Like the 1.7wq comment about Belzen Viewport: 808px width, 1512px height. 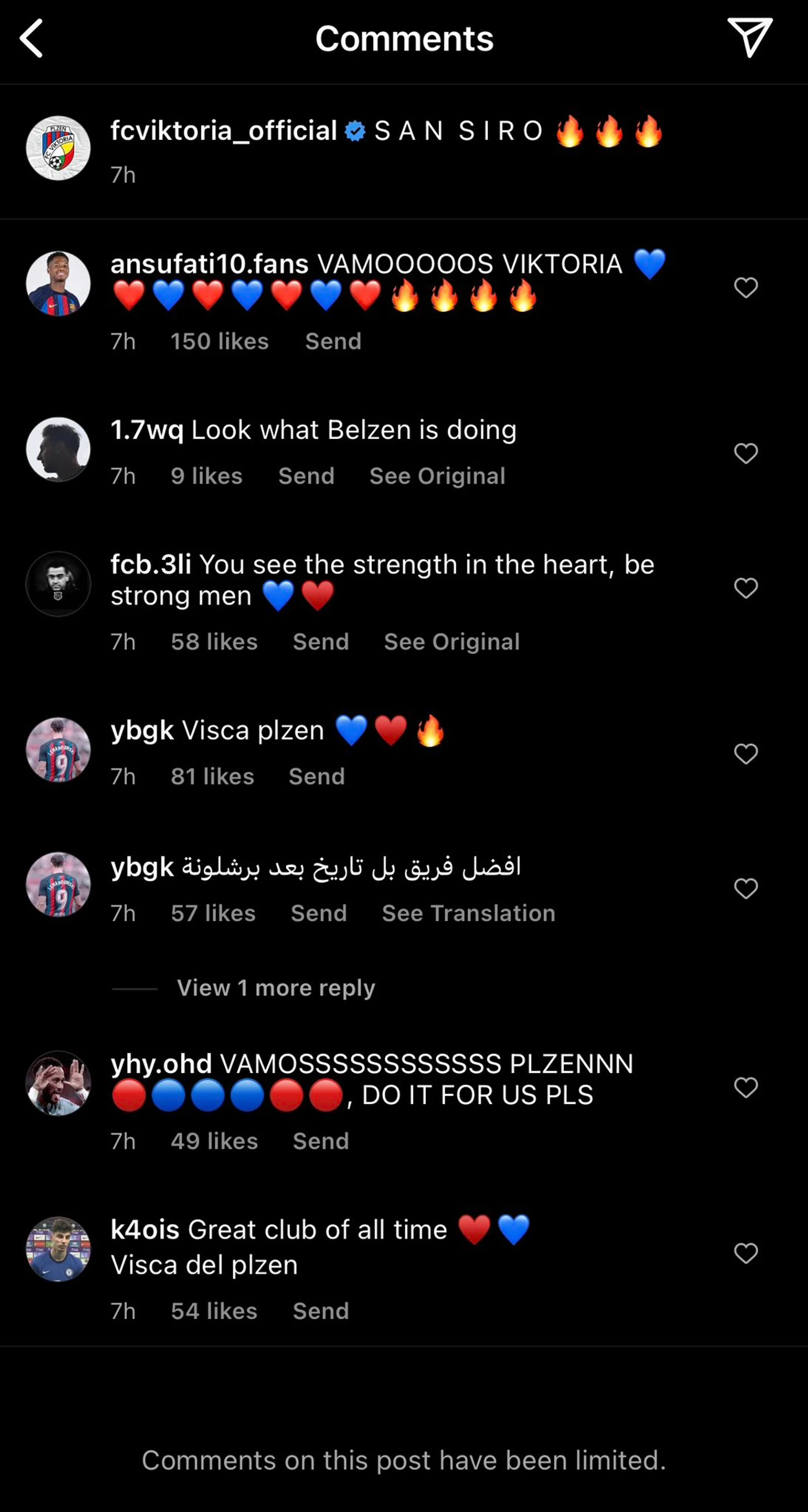[x=746, y=453]
